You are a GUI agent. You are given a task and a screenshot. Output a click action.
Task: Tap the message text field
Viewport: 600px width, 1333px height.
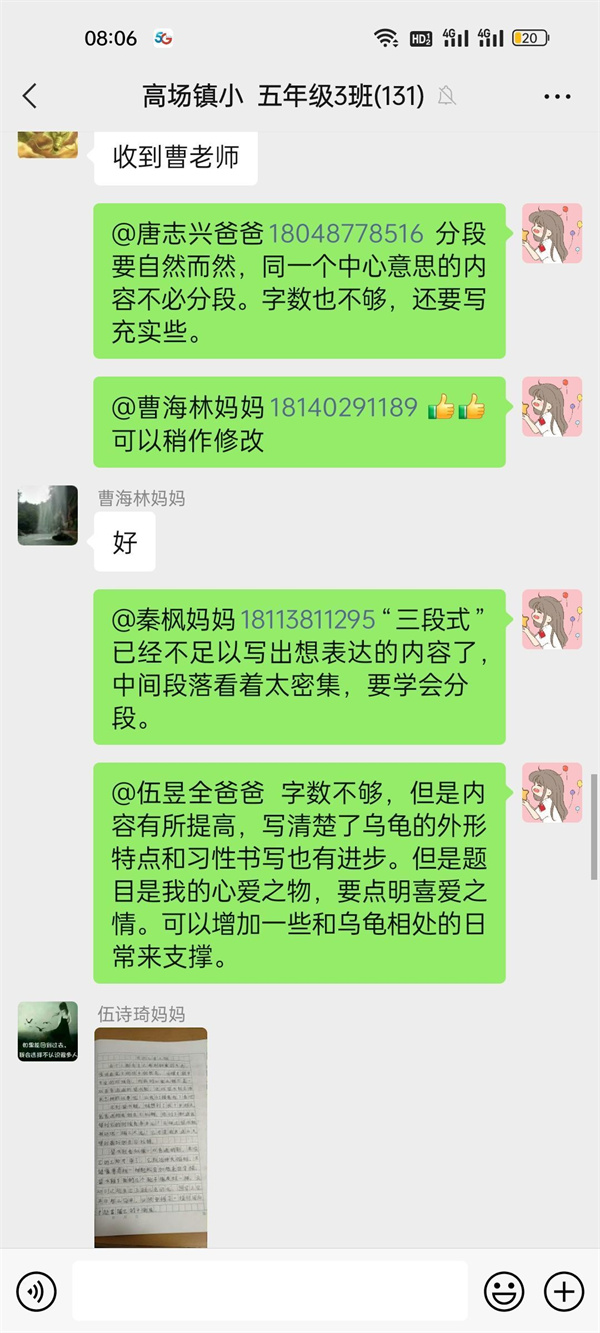[x=270, y=1291]
